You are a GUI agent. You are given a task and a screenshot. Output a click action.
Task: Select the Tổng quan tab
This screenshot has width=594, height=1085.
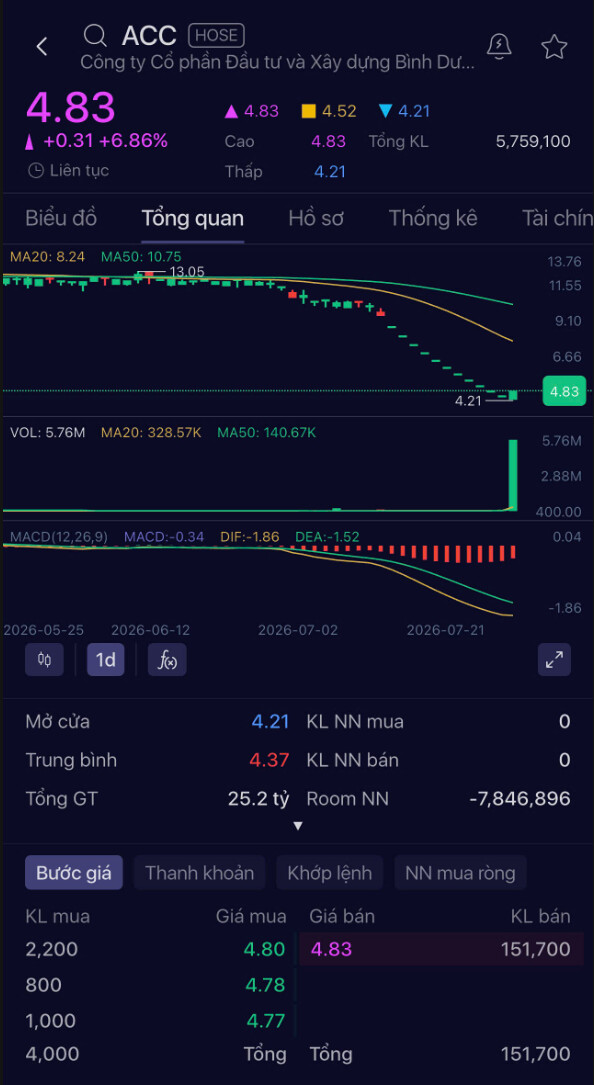(192, 219)
